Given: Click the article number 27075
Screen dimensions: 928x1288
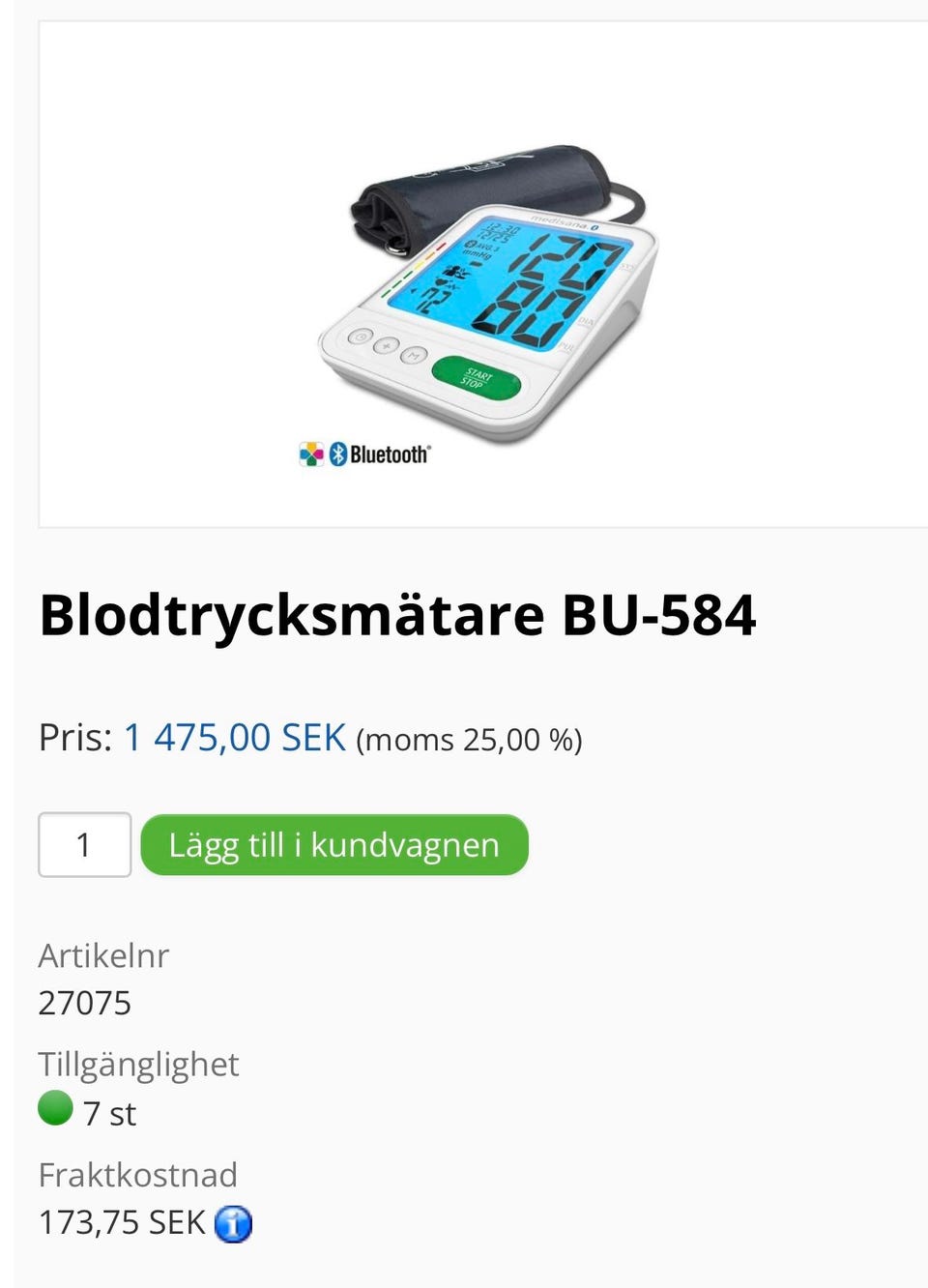Looking at the screenshot, I should coord(83,1003).
